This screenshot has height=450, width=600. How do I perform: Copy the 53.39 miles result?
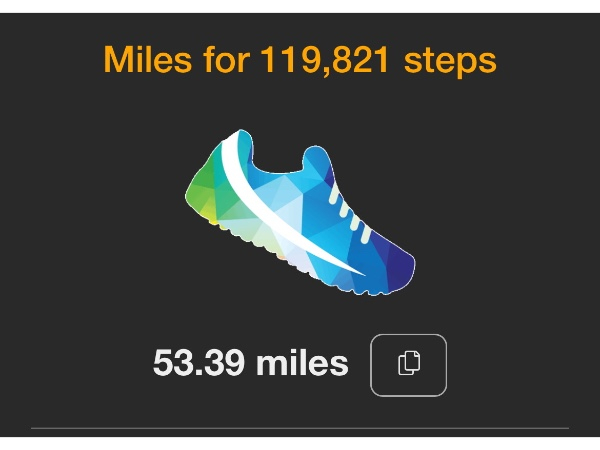(408, 364)
